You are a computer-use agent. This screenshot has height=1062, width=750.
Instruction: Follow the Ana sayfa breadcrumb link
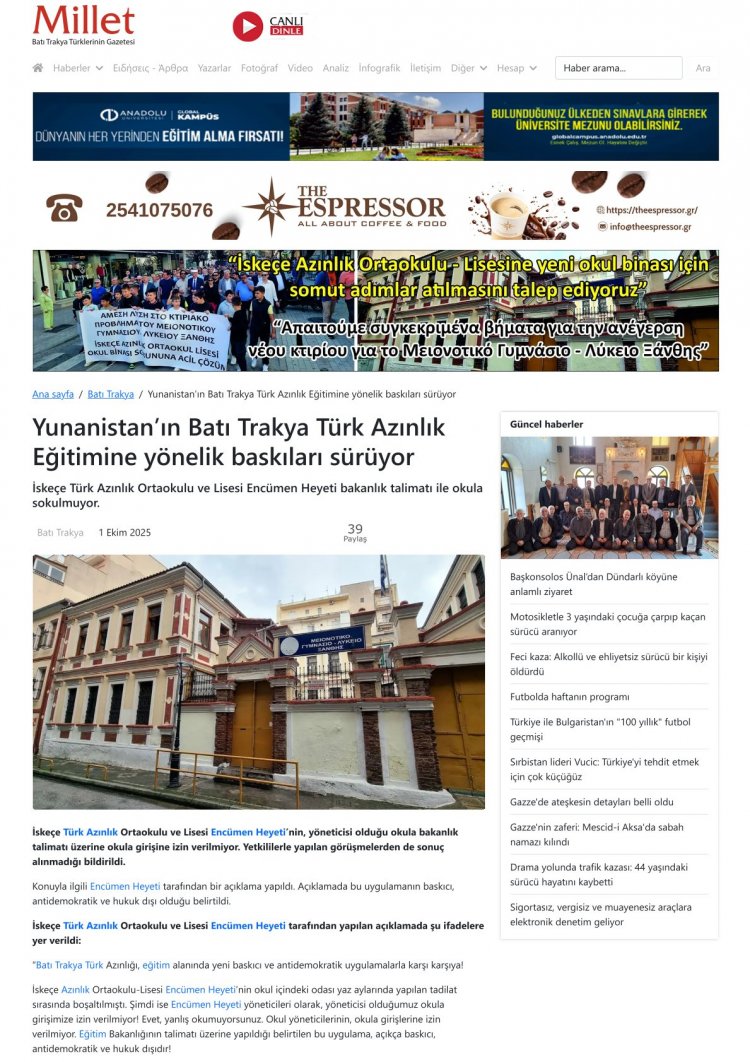pyautogui.click(x=53, y=394)
